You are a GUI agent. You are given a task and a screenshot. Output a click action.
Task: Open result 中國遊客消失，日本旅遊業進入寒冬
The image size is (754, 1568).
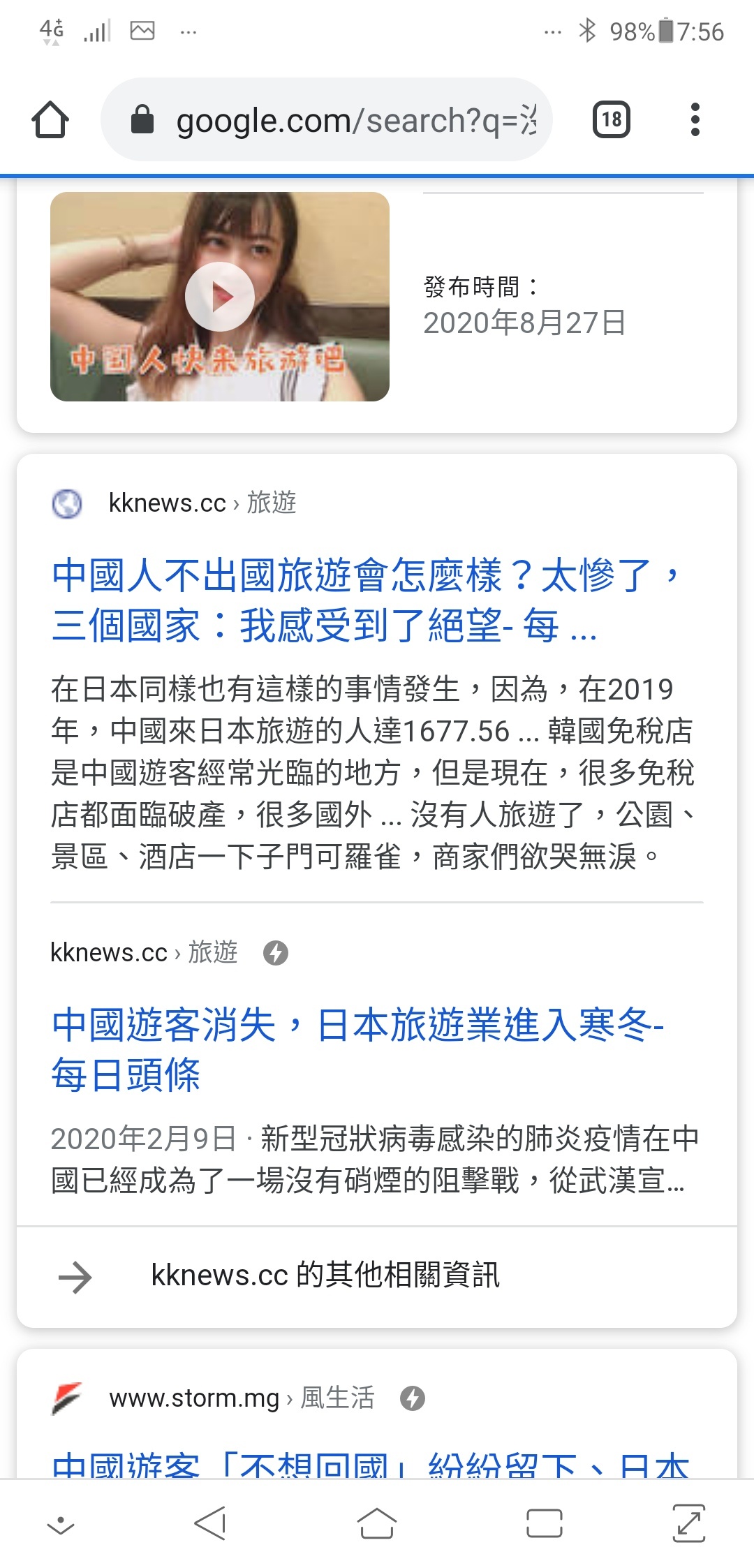[x=357, y=1049]
